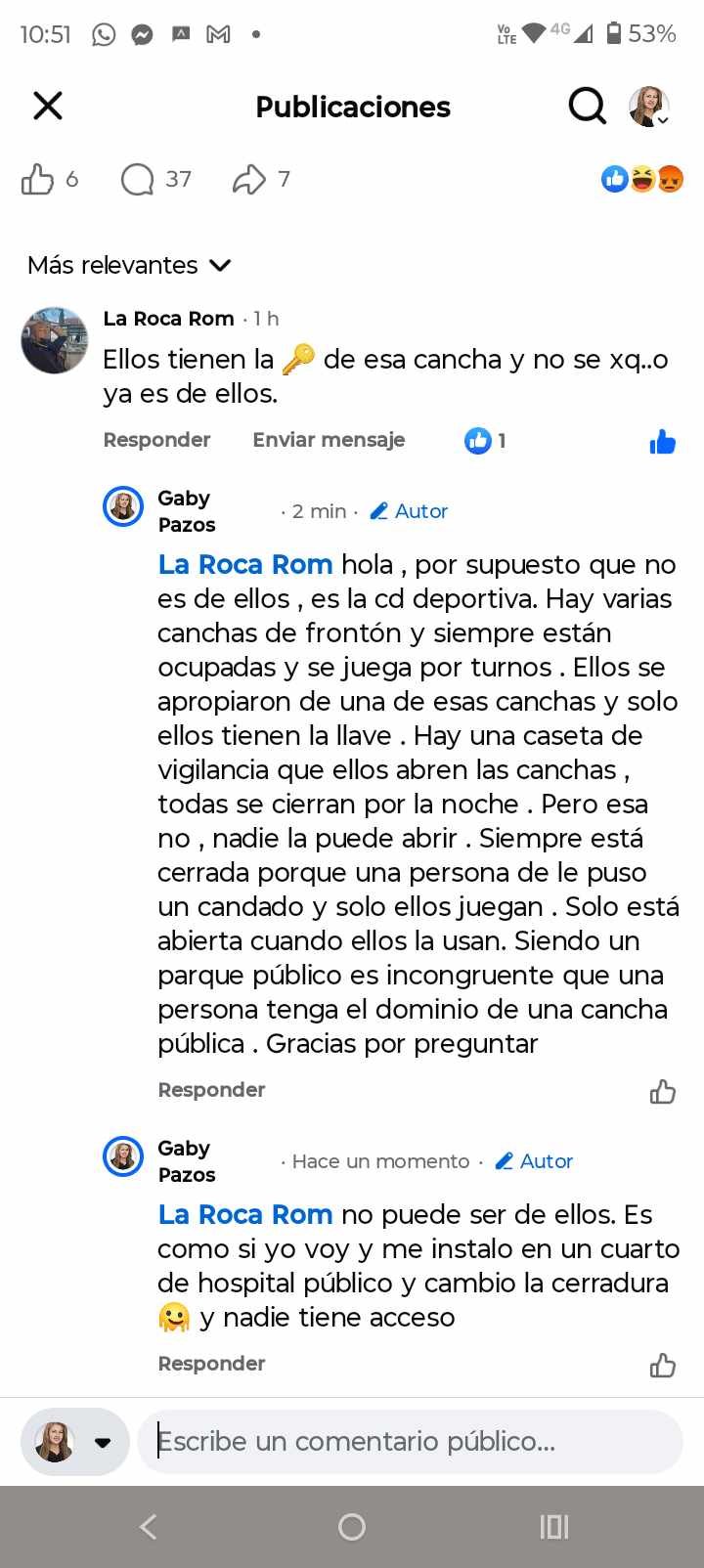This screenshot has width=704, height=1568.
Task: Tap Enviar mensaje under La Roca Rom
Action: click(329, 440)
